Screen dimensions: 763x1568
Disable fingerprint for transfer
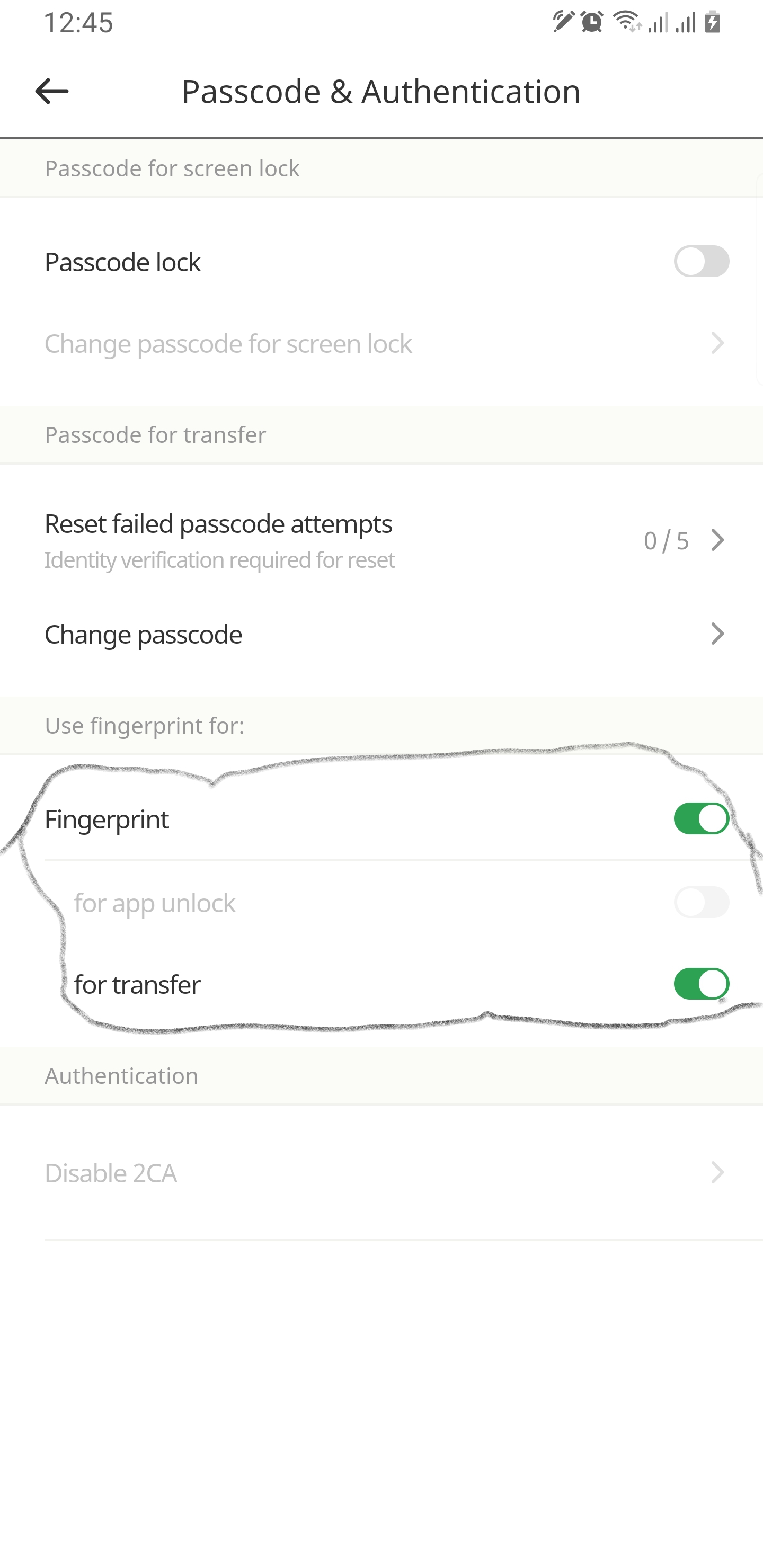(x=701, y=984)
